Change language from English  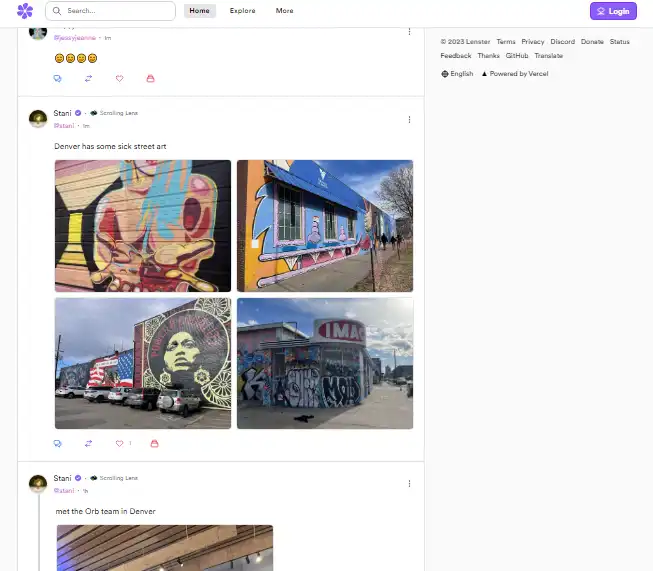point(457,74)
